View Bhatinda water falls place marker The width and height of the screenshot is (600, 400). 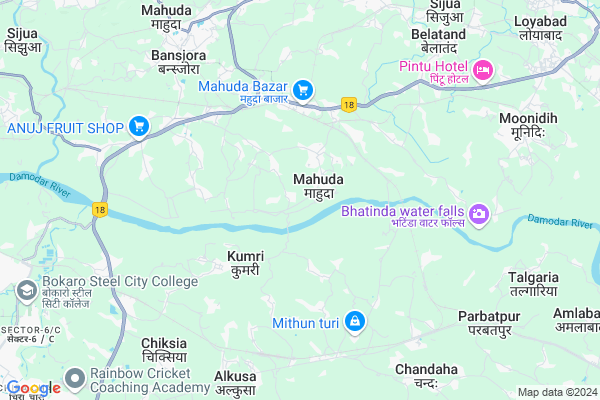coord(479,212)
